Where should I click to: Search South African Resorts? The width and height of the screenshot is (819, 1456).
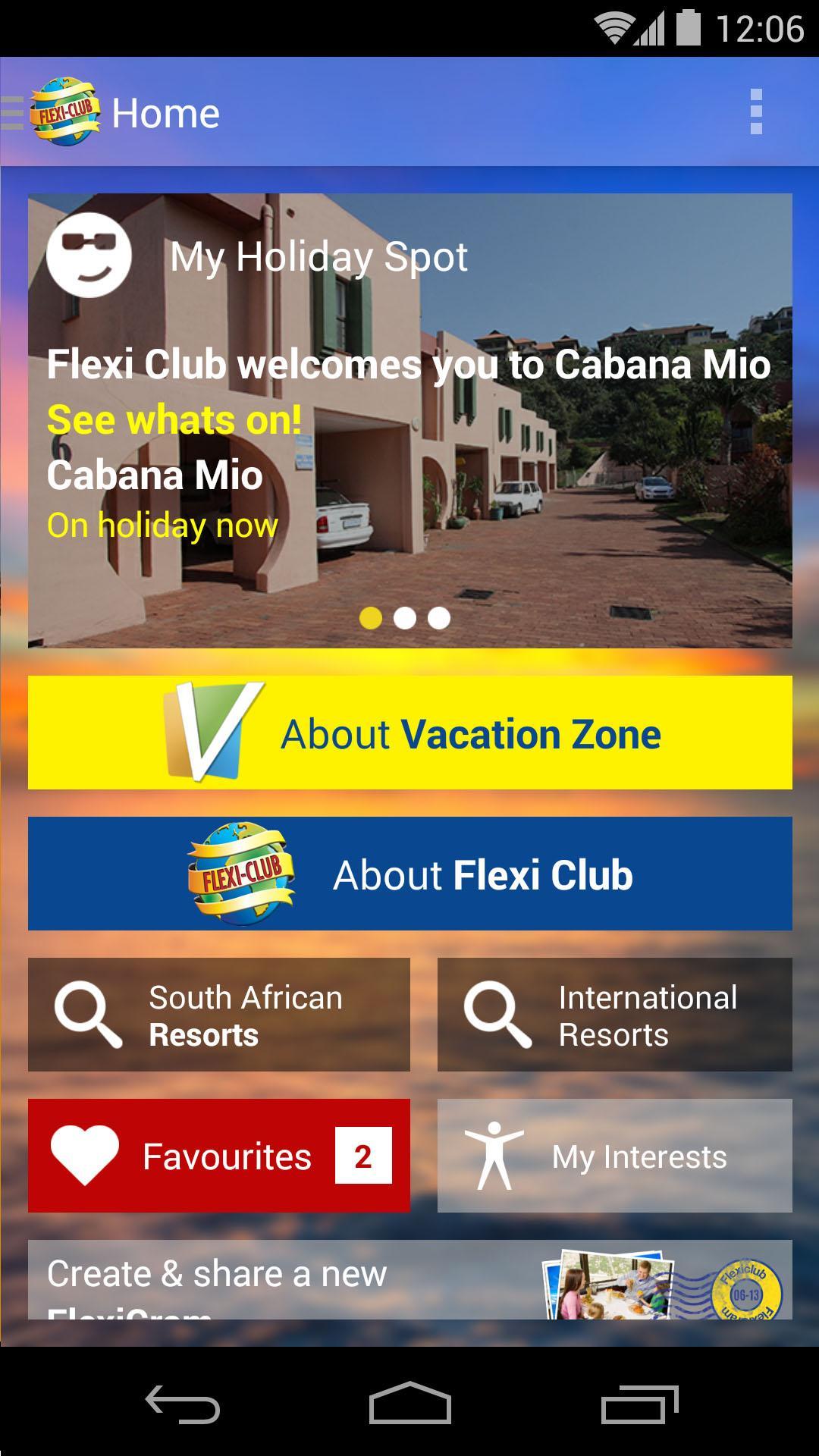pyautogui.click(x=218, y=1015)
